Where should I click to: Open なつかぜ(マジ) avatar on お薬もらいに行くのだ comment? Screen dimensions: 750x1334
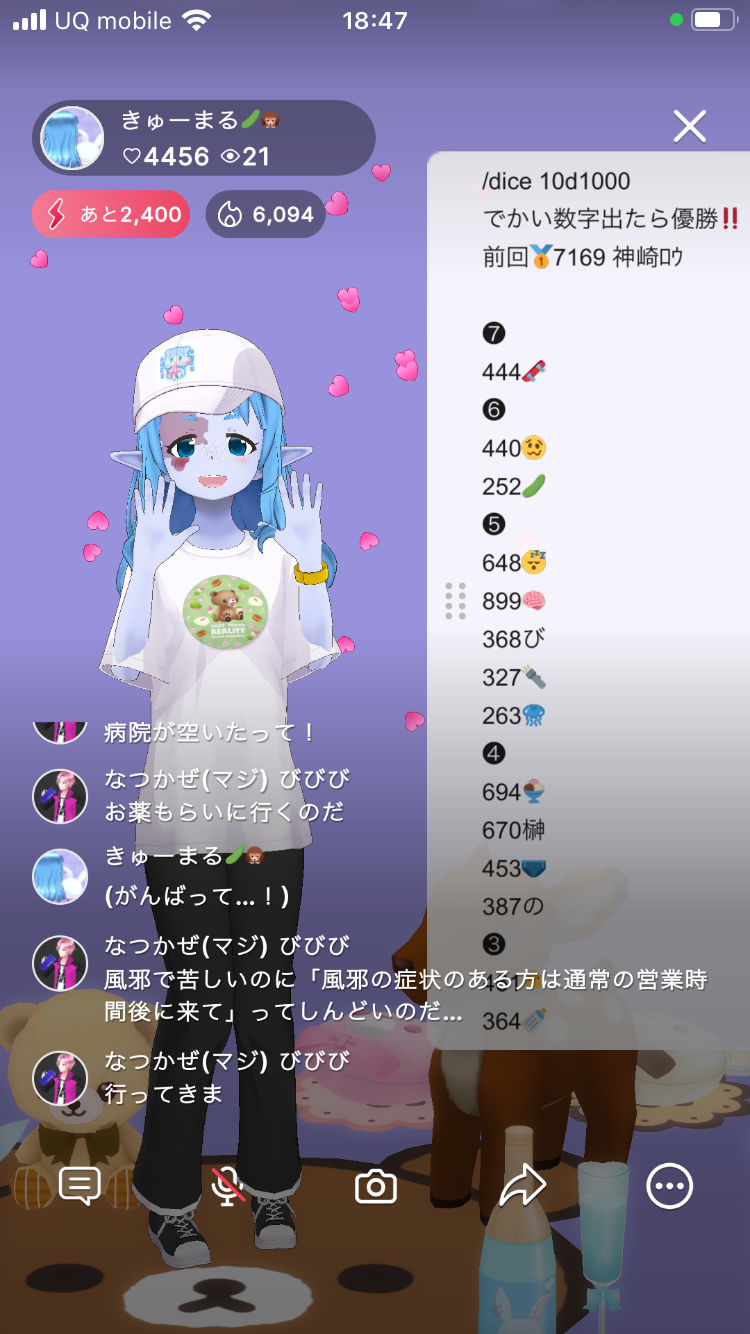coord(60,796)
